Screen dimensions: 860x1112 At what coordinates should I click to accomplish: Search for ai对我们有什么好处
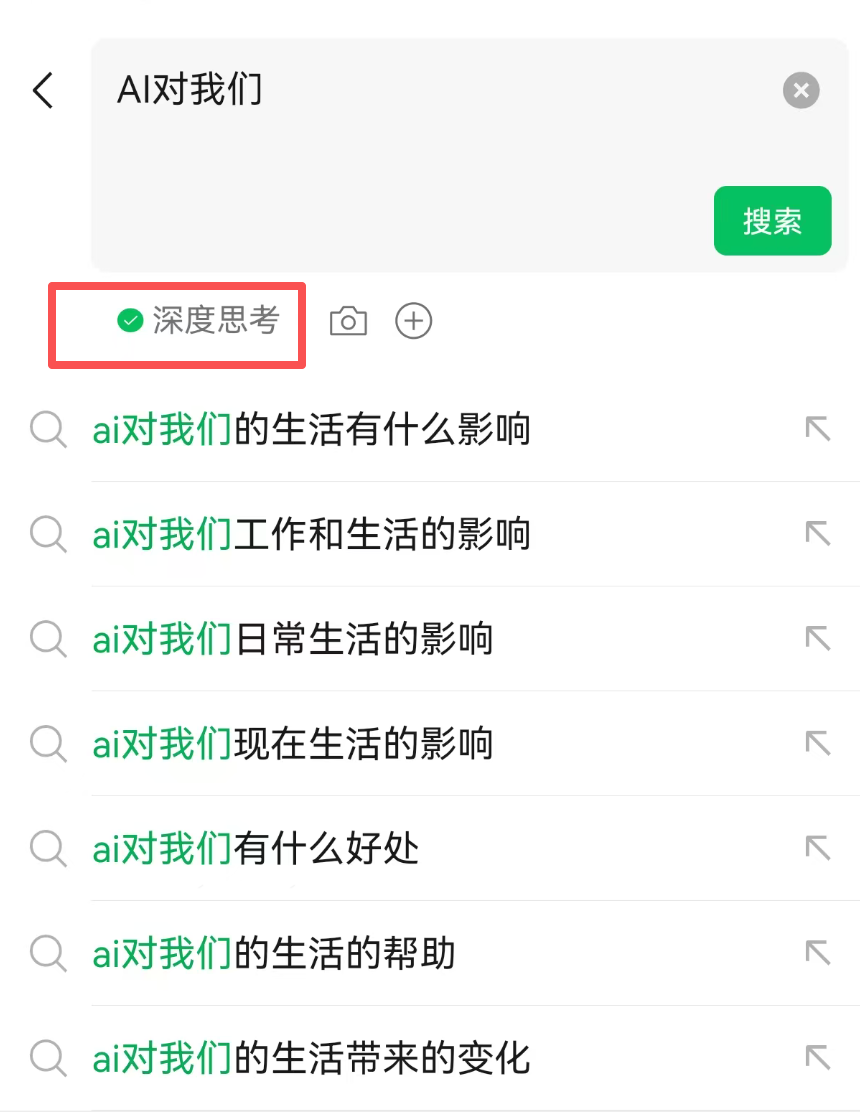tap(255, 849)
